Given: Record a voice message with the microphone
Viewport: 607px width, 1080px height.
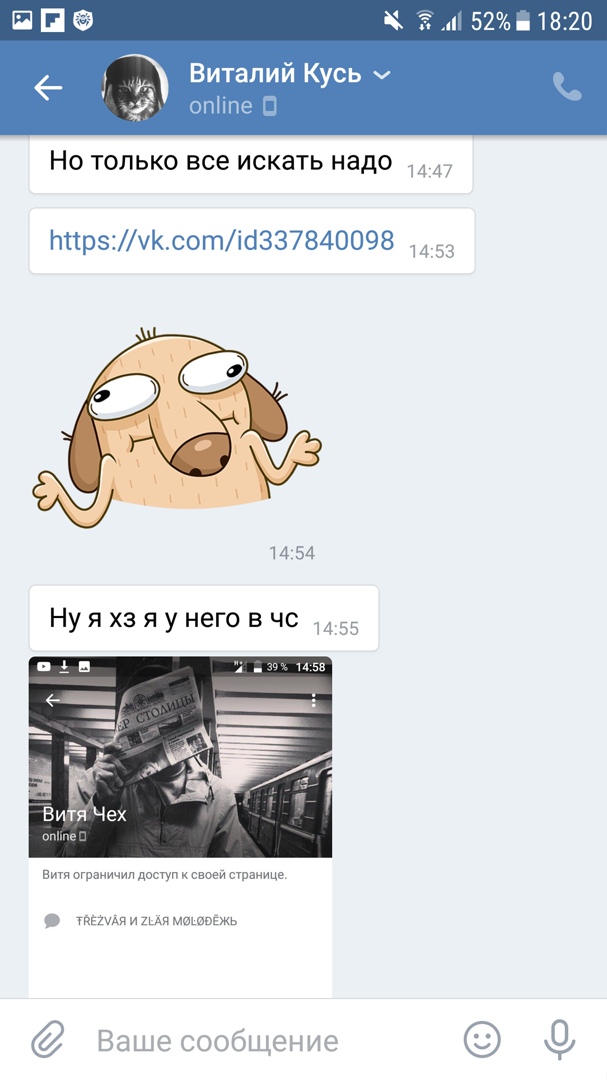Looking at the screenshot, I should (559, 1040).
